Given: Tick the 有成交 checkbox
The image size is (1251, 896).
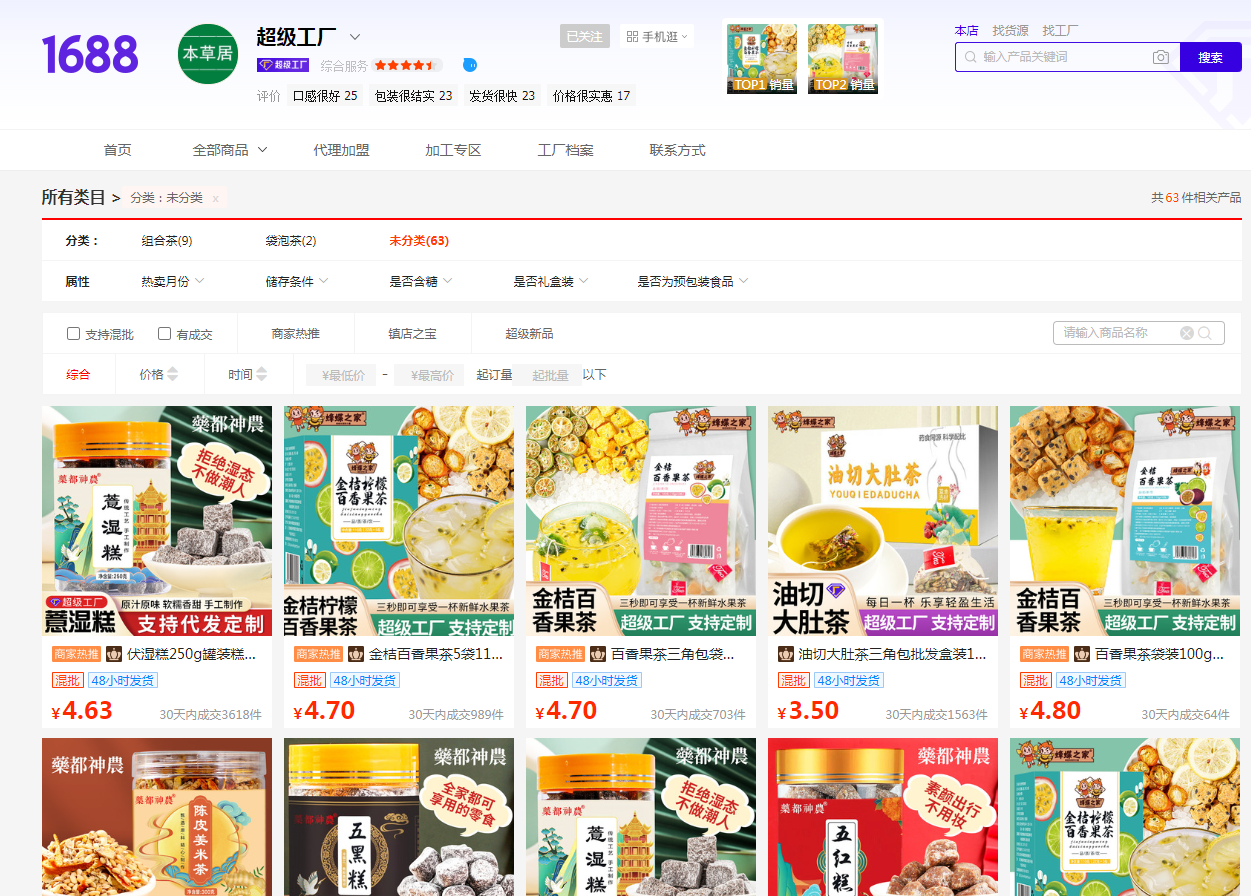Looking at the screenshot, I should (164, 334).
